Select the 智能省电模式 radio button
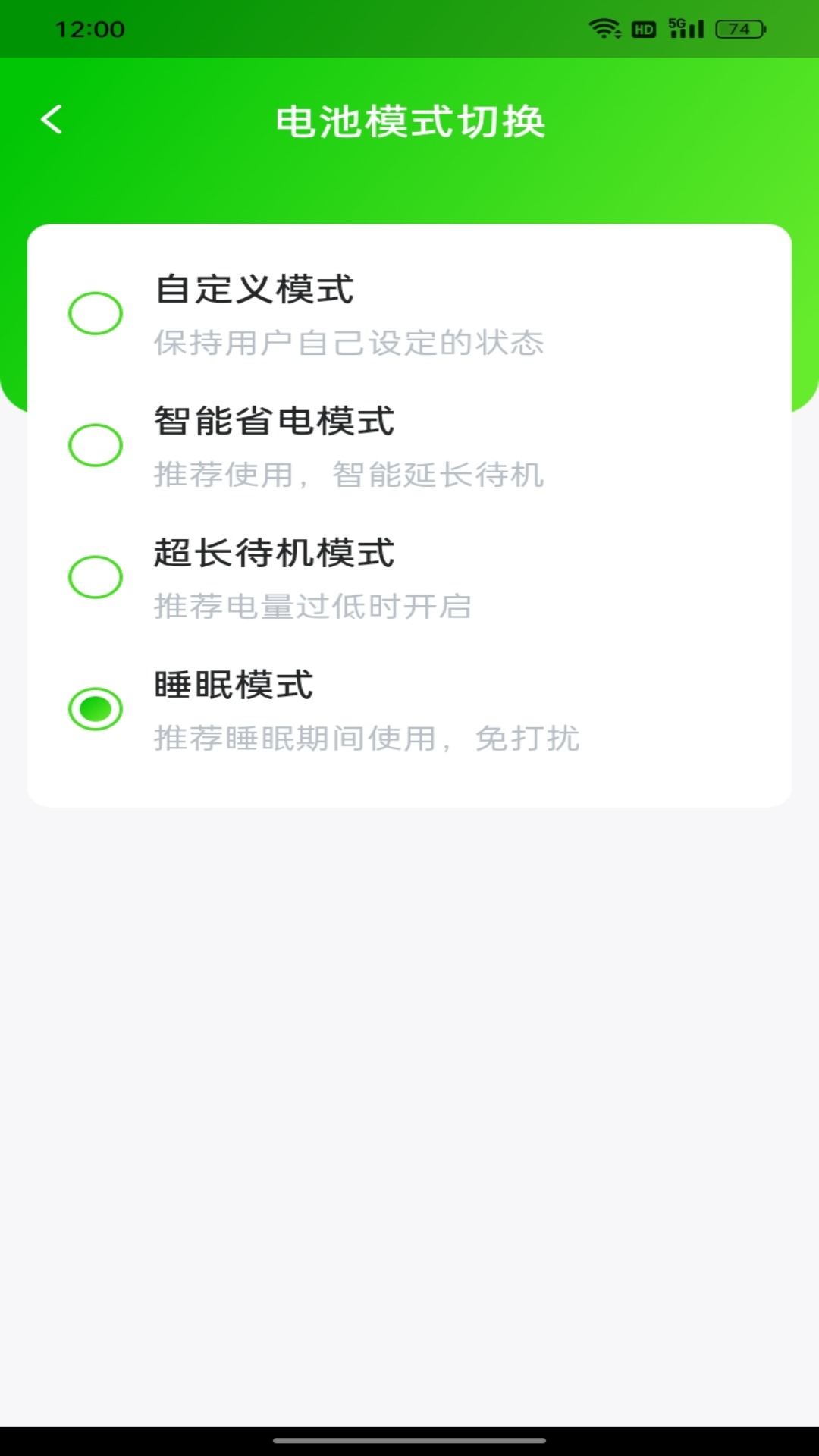The width and height of the screenshot is (819, 1456). (96, 444)
